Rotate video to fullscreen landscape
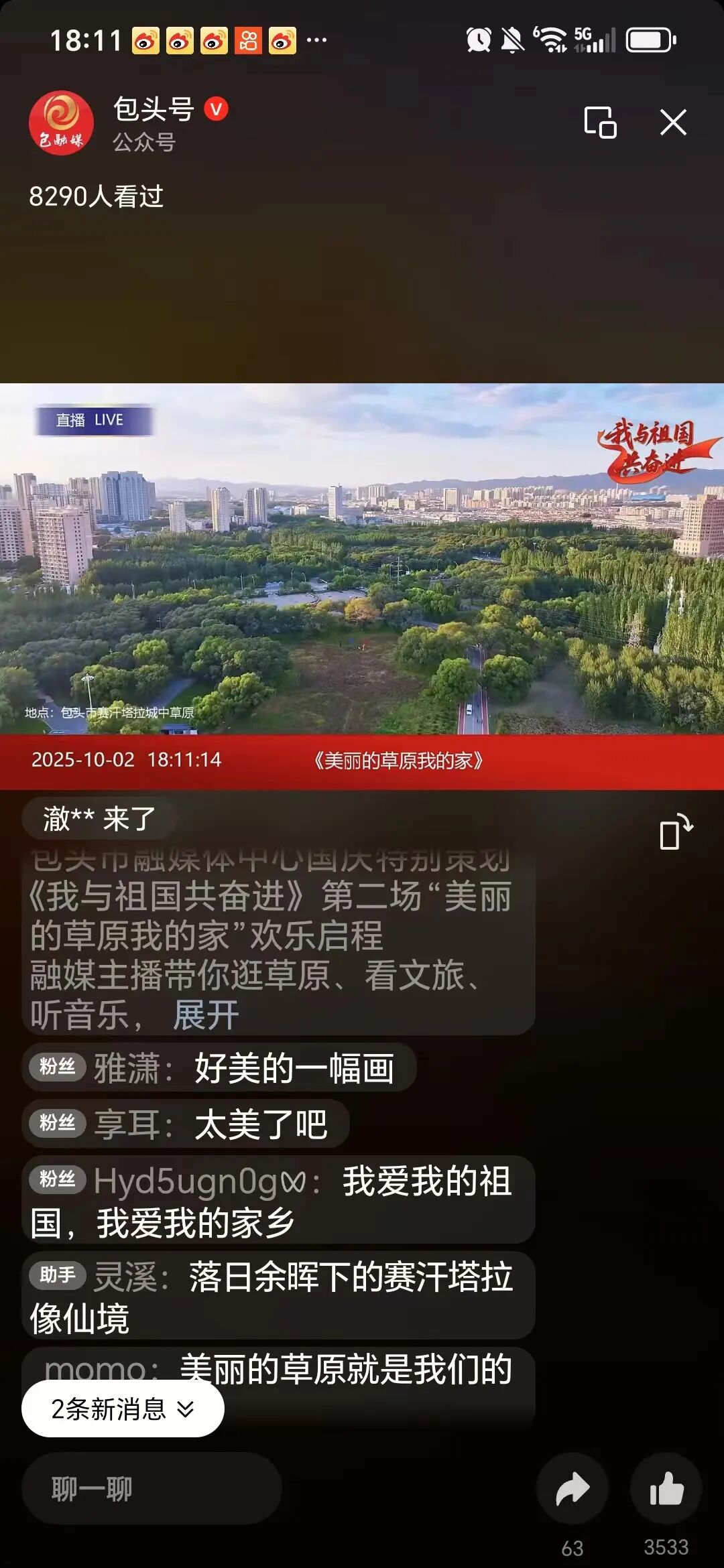The width and height of the screenshot is (724, 1568). coord(675,832)
